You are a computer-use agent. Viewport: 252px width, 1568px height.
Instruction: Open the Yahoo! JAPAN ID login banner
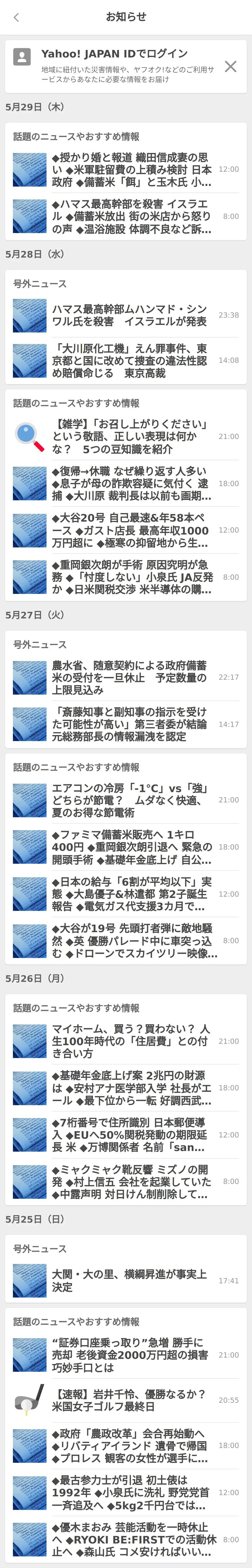coord(122,66)
